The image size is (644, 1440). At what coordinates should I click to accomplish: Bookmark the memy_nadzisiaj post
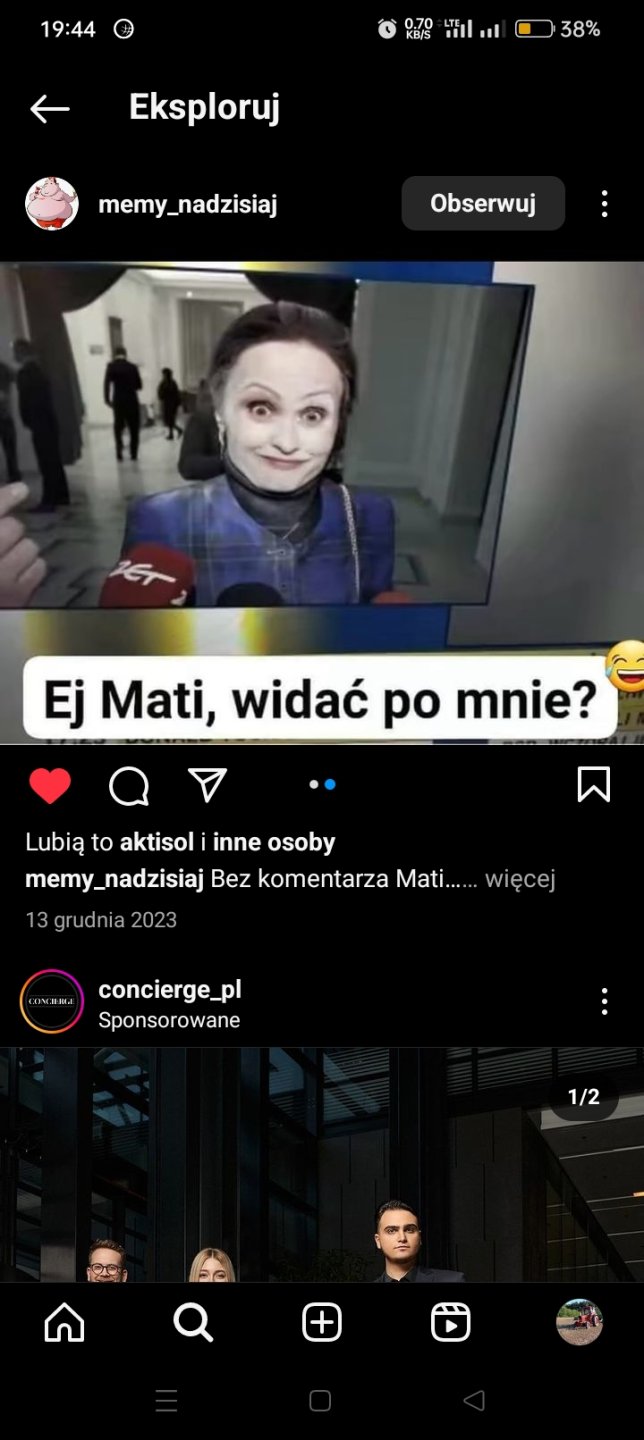pos(593,785)
